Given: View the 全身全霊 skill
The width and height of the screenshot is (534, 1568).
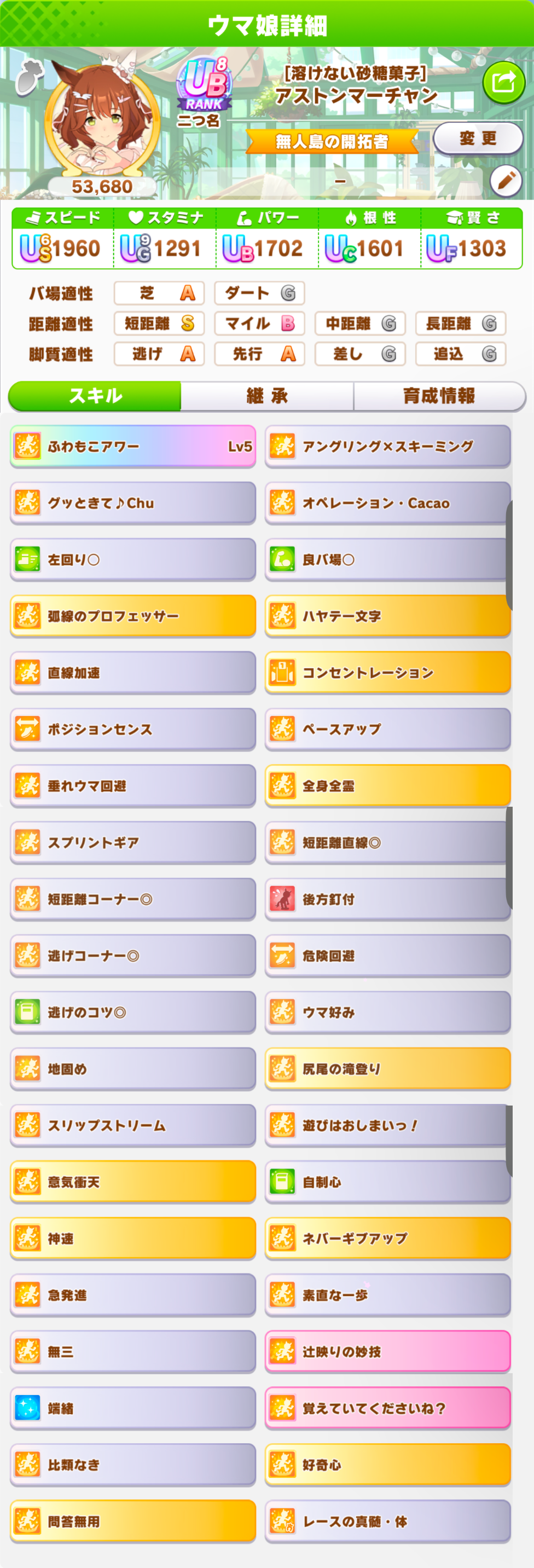Looking at the screenshot, I should [387, 786].
